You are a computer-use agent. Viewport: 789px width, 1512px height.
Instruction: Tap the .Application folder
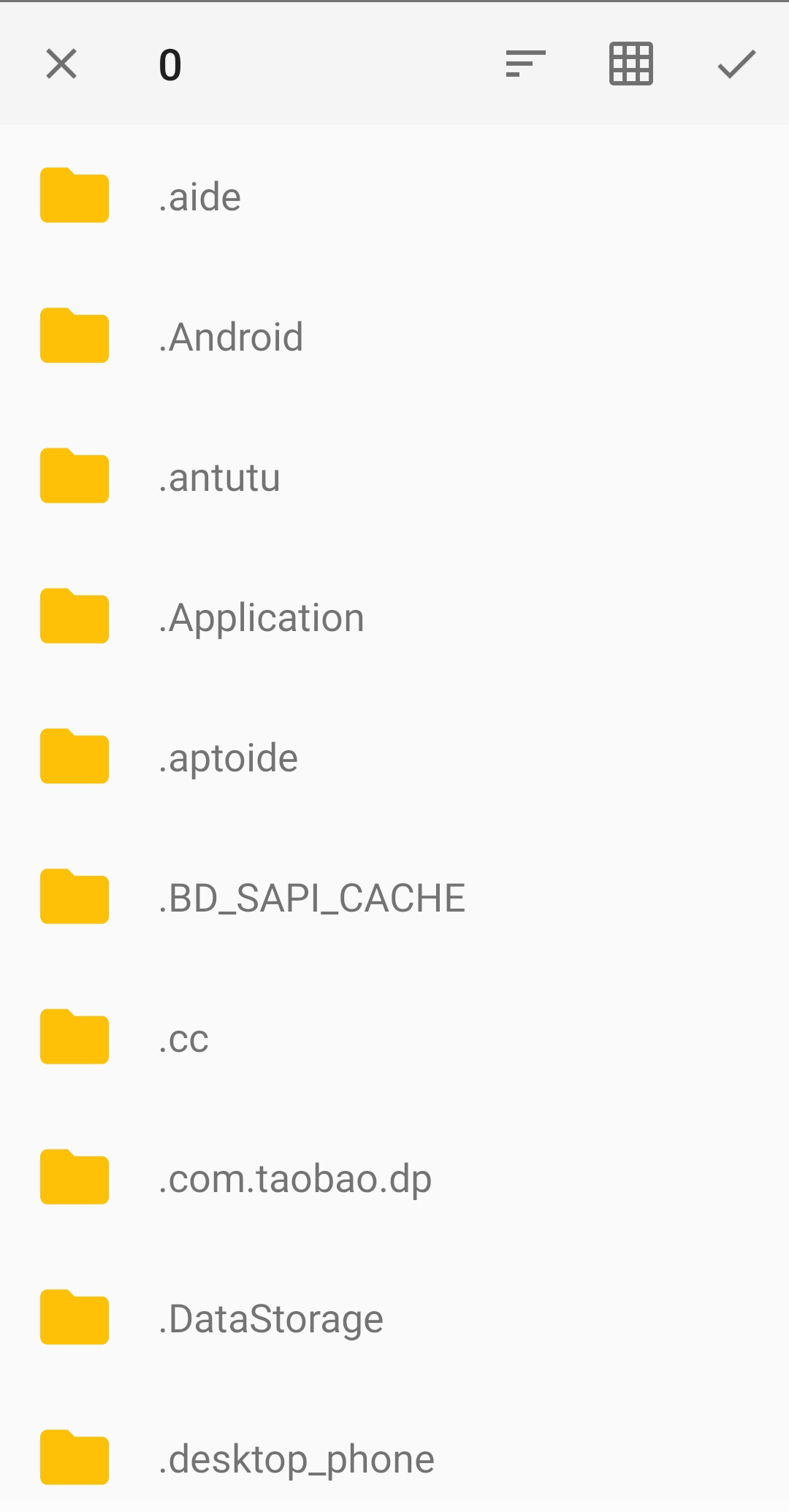[x=261, y=618]
